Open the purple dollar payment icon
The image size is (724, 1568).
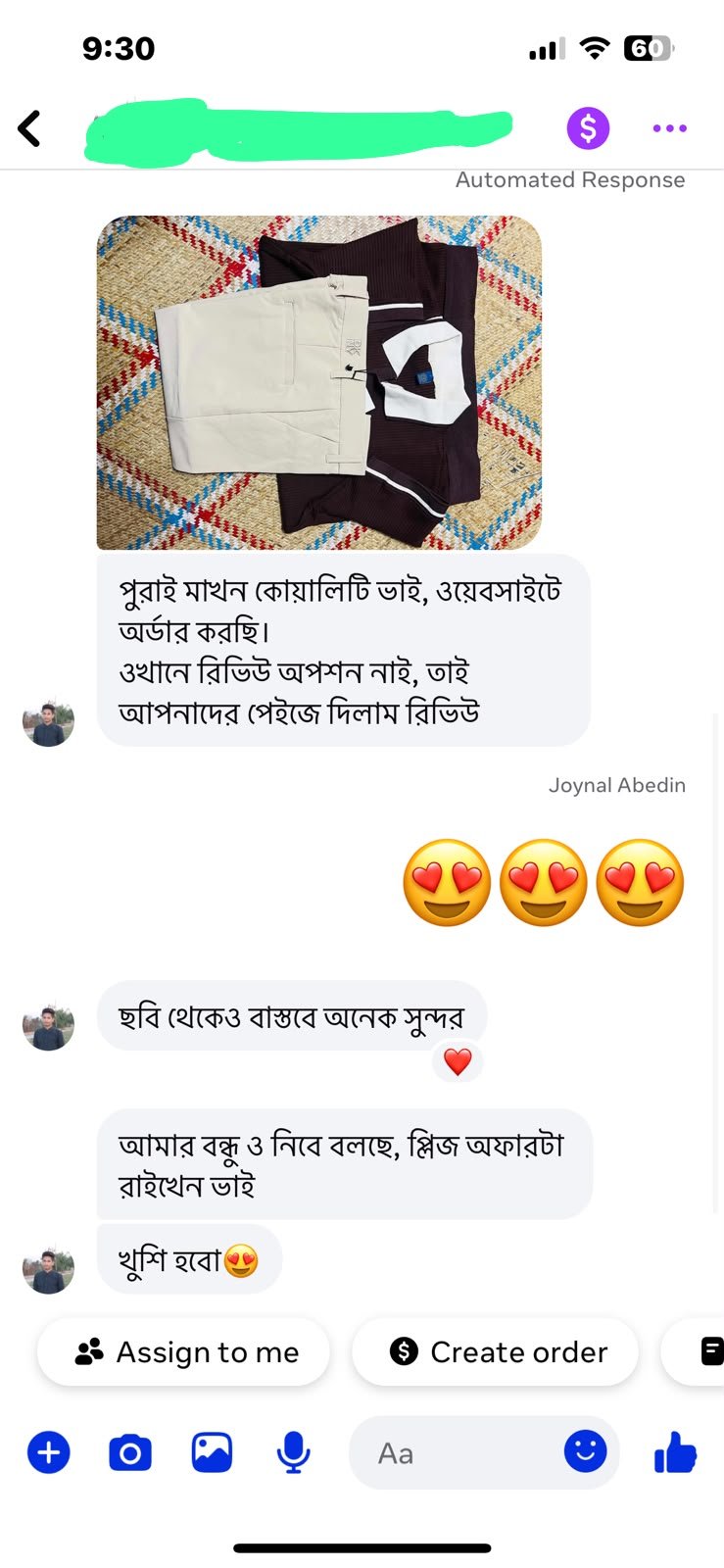pyautogui.click(x=588, y=128)
